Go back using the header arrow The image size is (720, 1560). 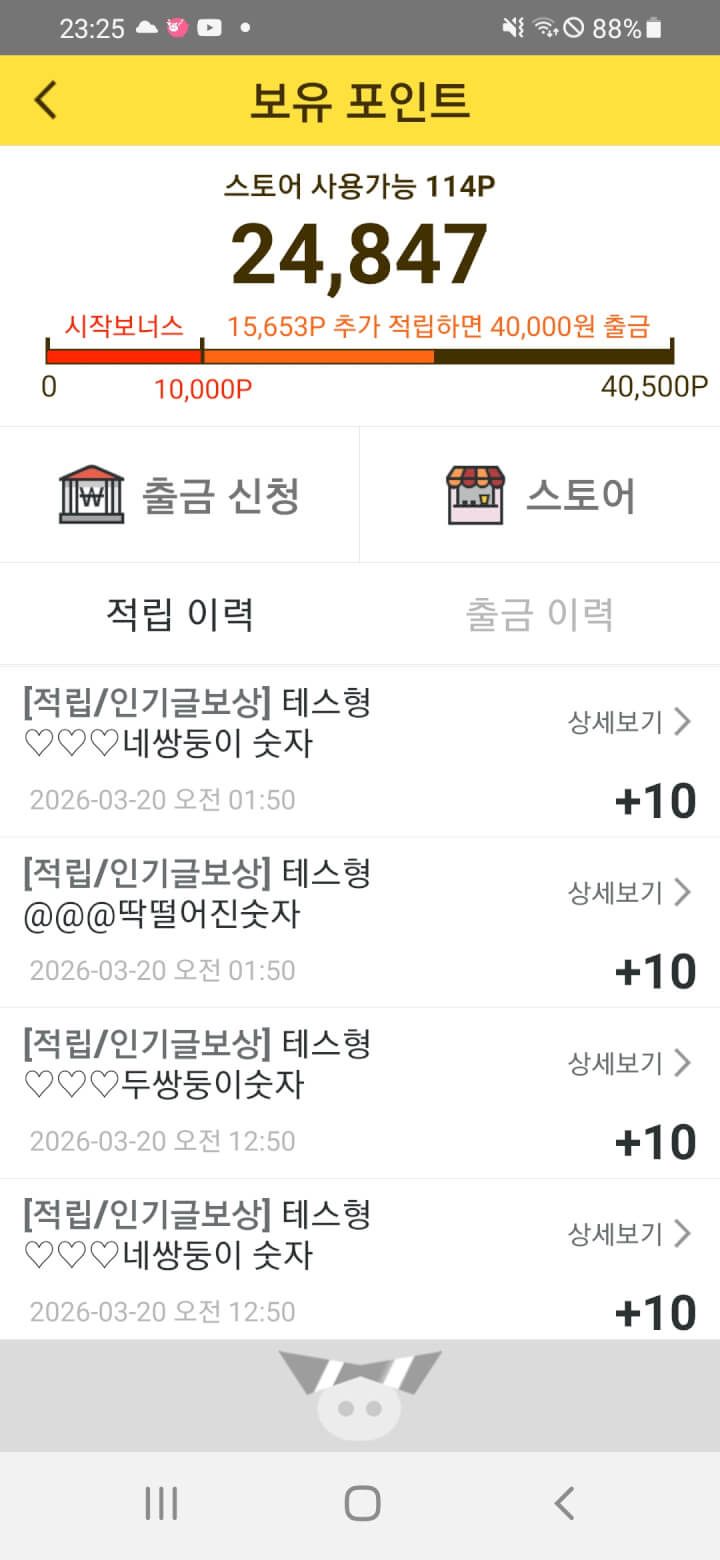click(x=46, y=100)
